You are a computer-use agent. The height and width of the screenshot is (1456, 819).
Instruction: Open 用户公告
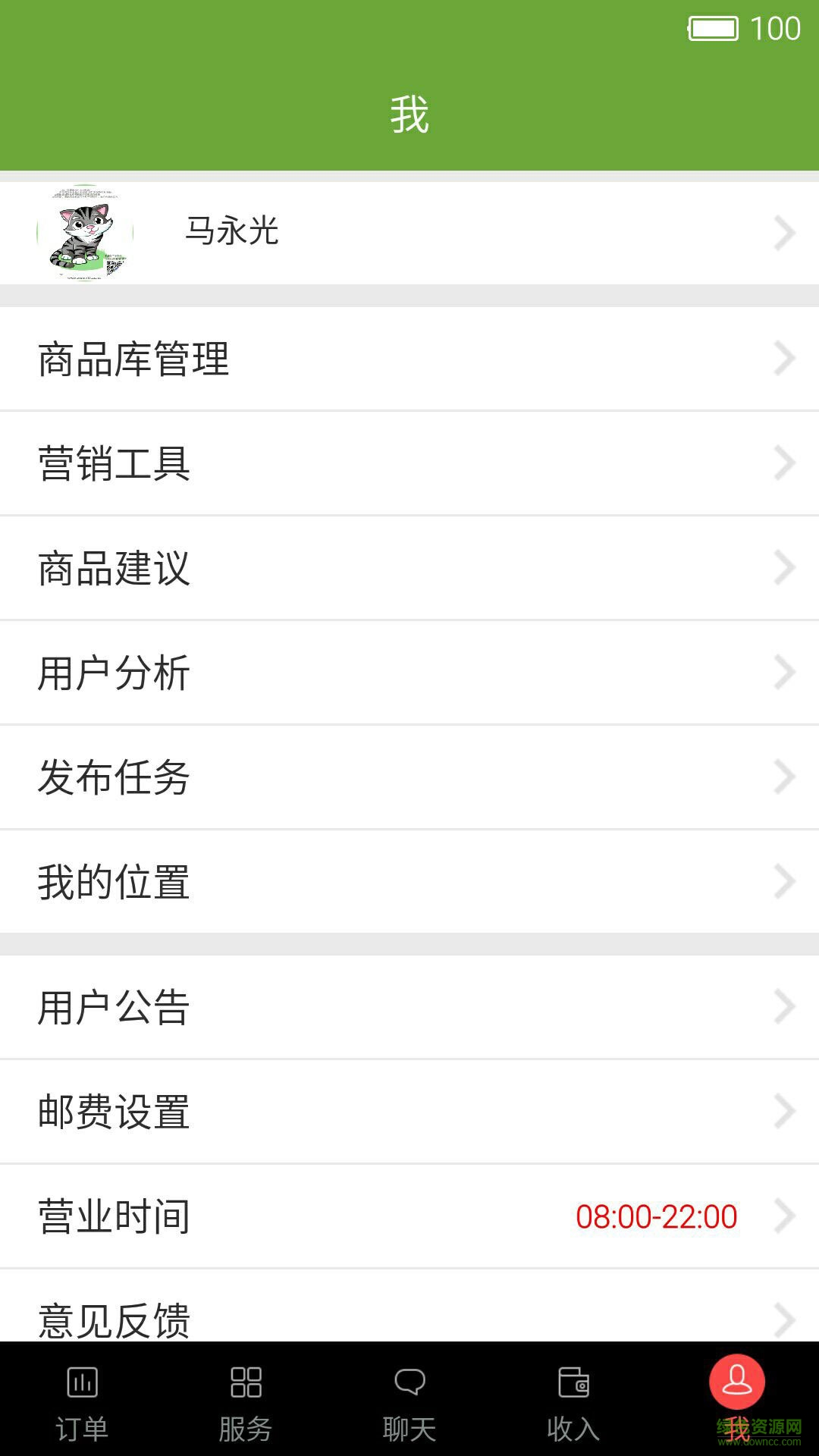(x=409, y=1007)
